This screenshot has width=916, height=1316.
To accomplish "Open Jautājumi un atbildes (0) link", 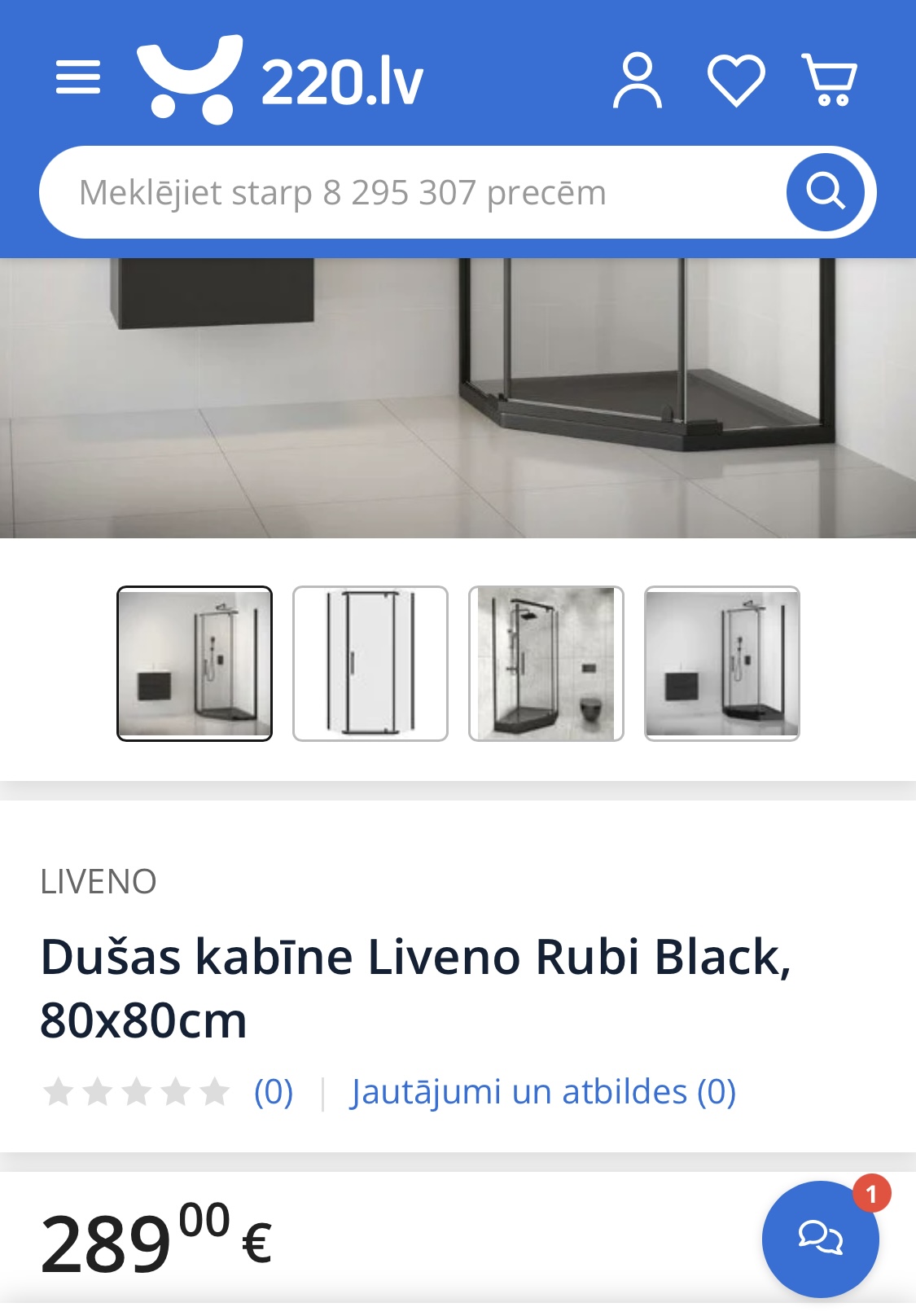I will pos(543,1092).
